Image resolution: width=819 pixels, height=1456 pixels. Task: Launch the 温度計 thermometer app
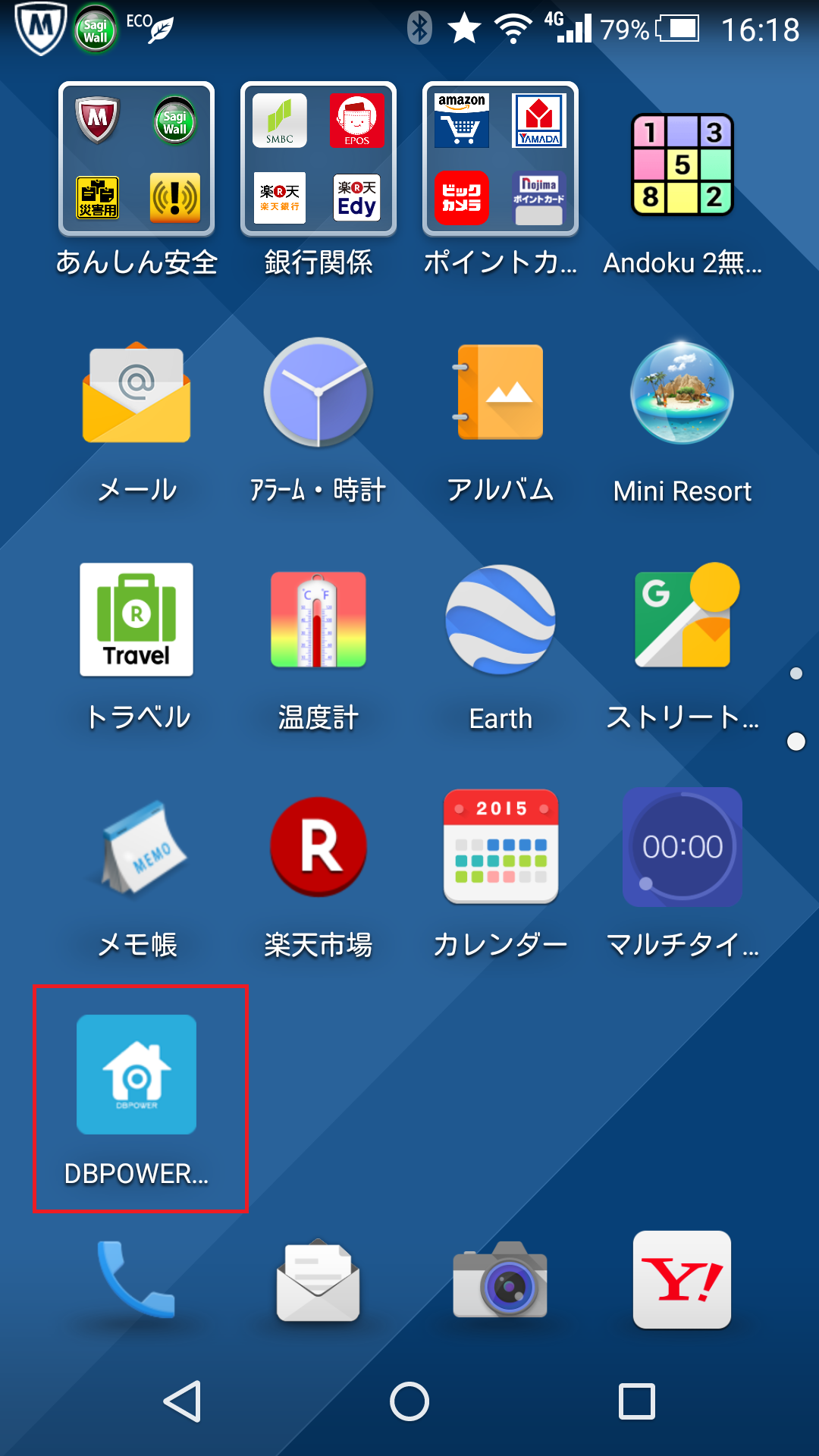[318, 620]
